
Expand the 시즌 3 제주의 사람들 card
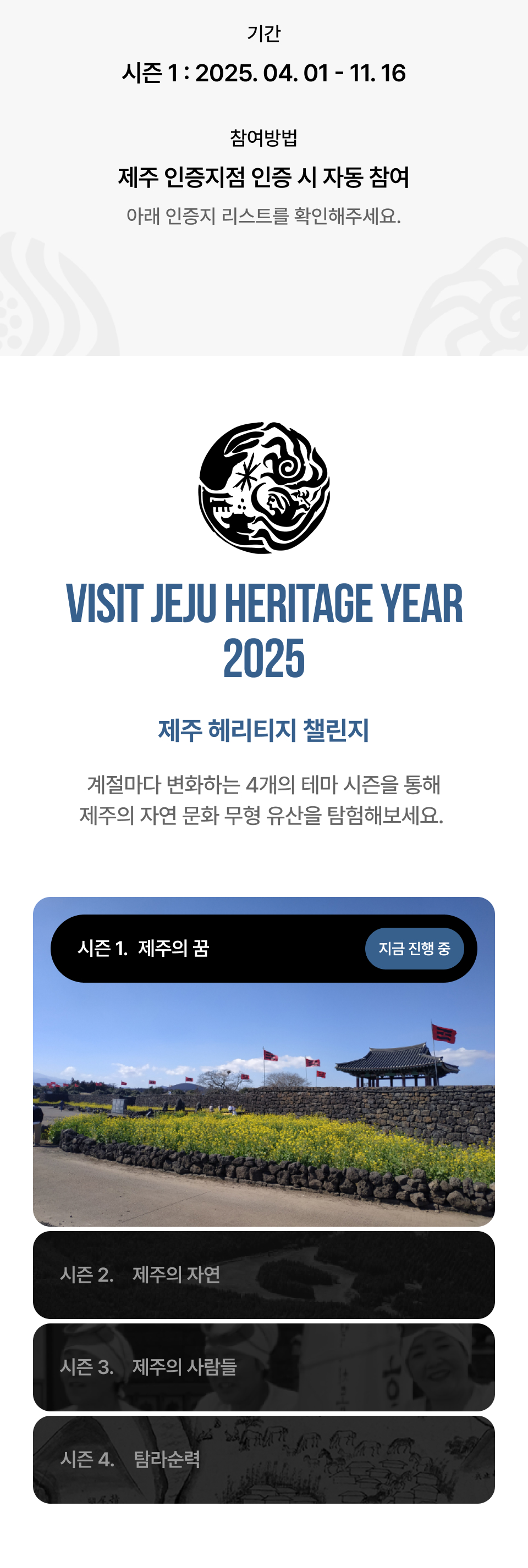[x=263, y=1367]
